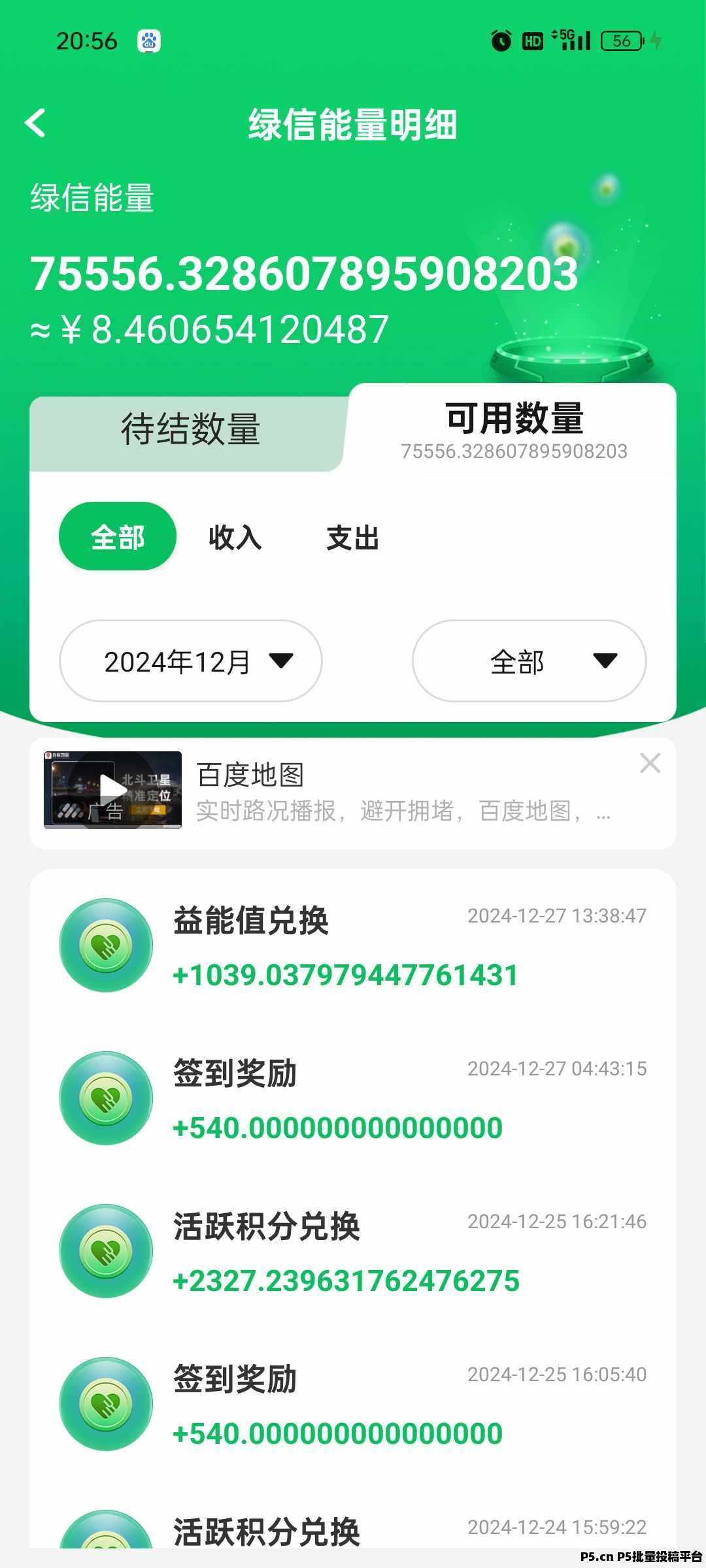Filter by 收入 records

pos(235,538)
